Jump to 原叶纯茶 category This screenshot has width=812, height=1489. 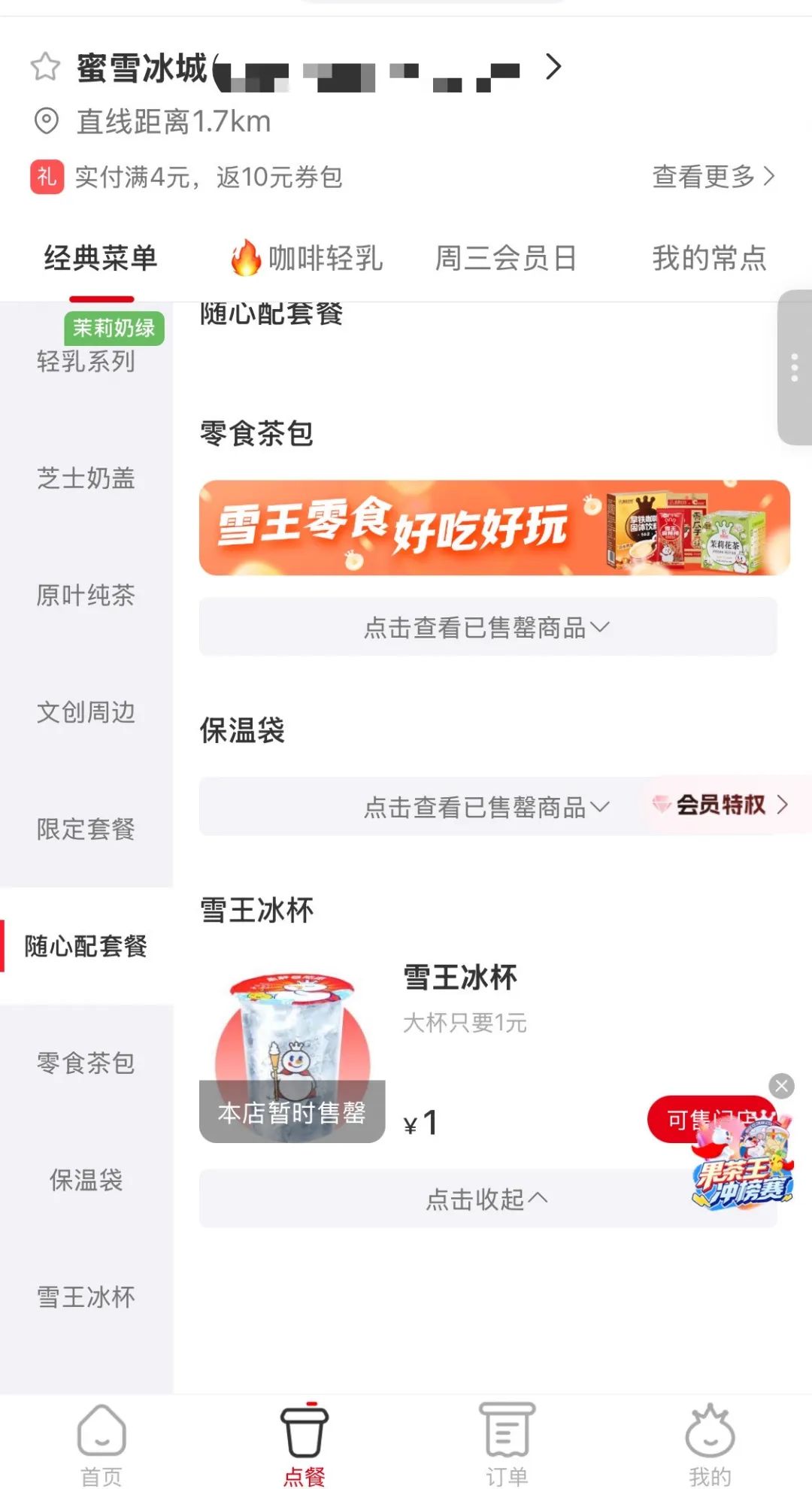tap(86, 596)
